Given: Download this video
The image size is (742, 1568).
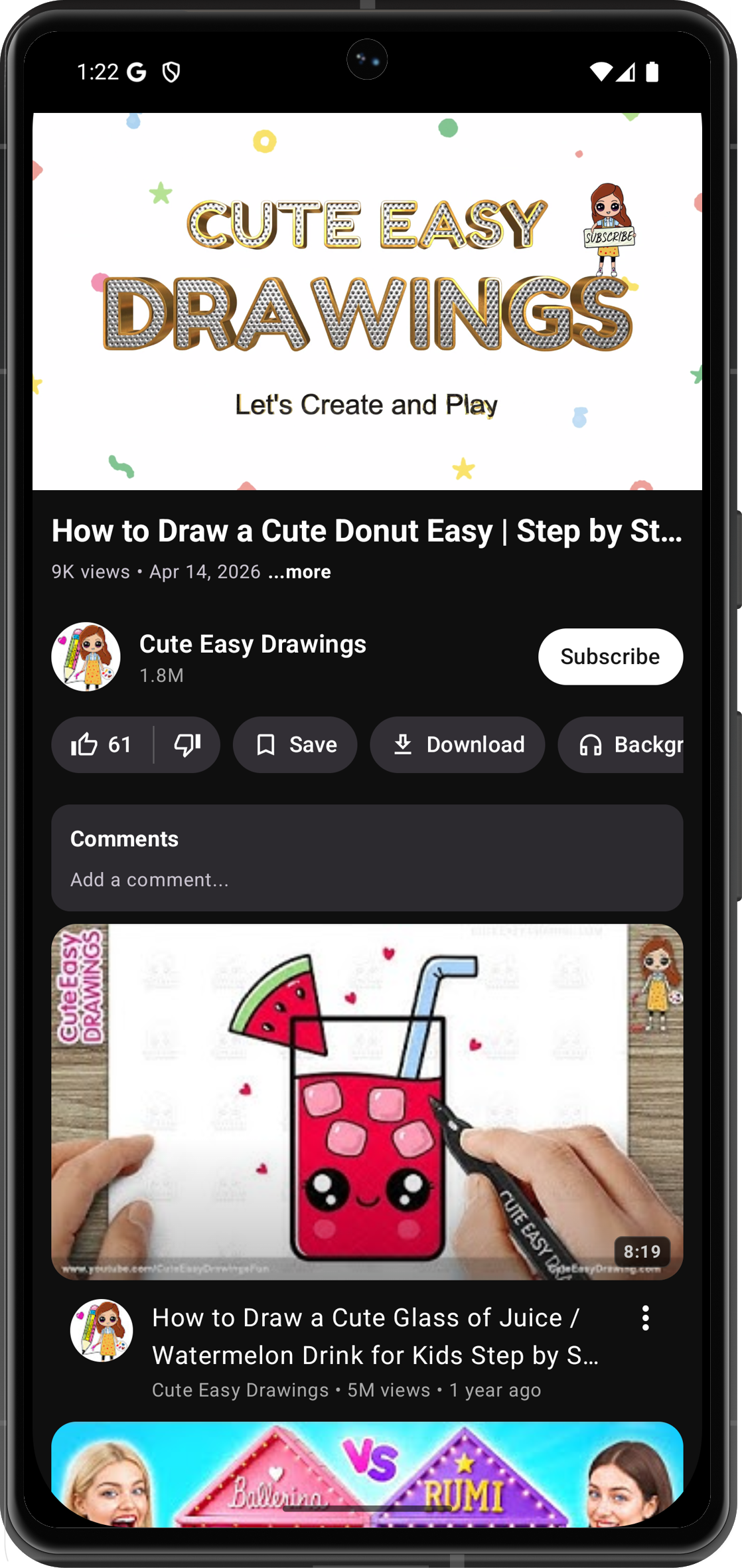Looking at the screenshot, I should click(x=457, y=744).
